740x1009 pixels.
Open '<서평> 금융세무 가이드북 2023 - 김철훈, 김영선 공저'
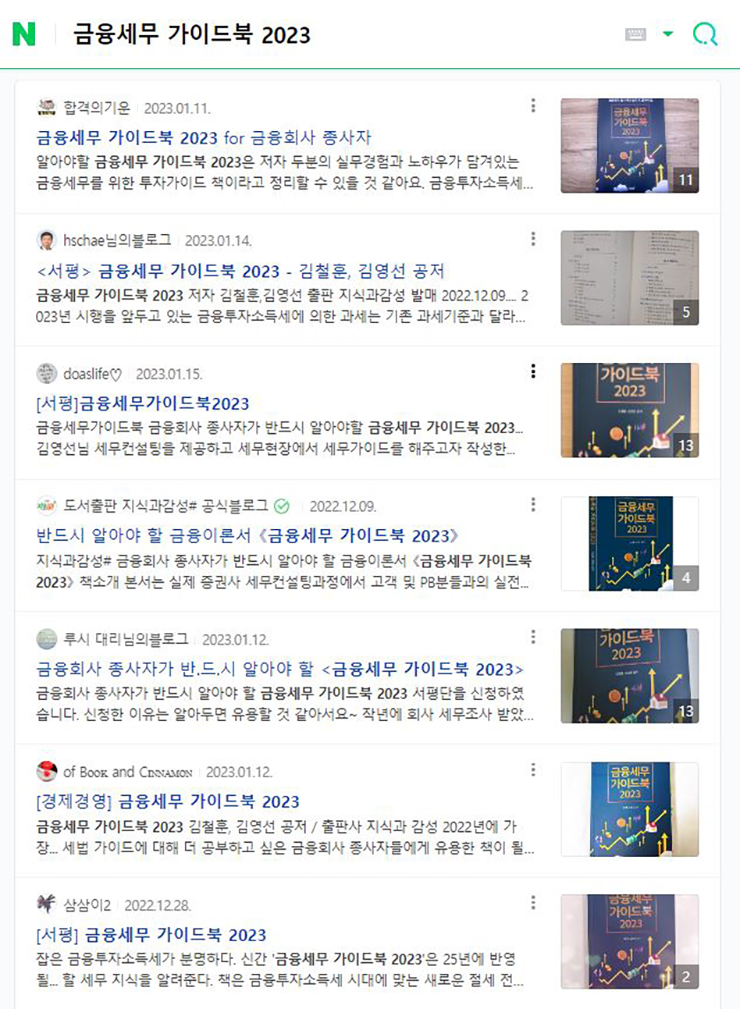click(239, 271)
